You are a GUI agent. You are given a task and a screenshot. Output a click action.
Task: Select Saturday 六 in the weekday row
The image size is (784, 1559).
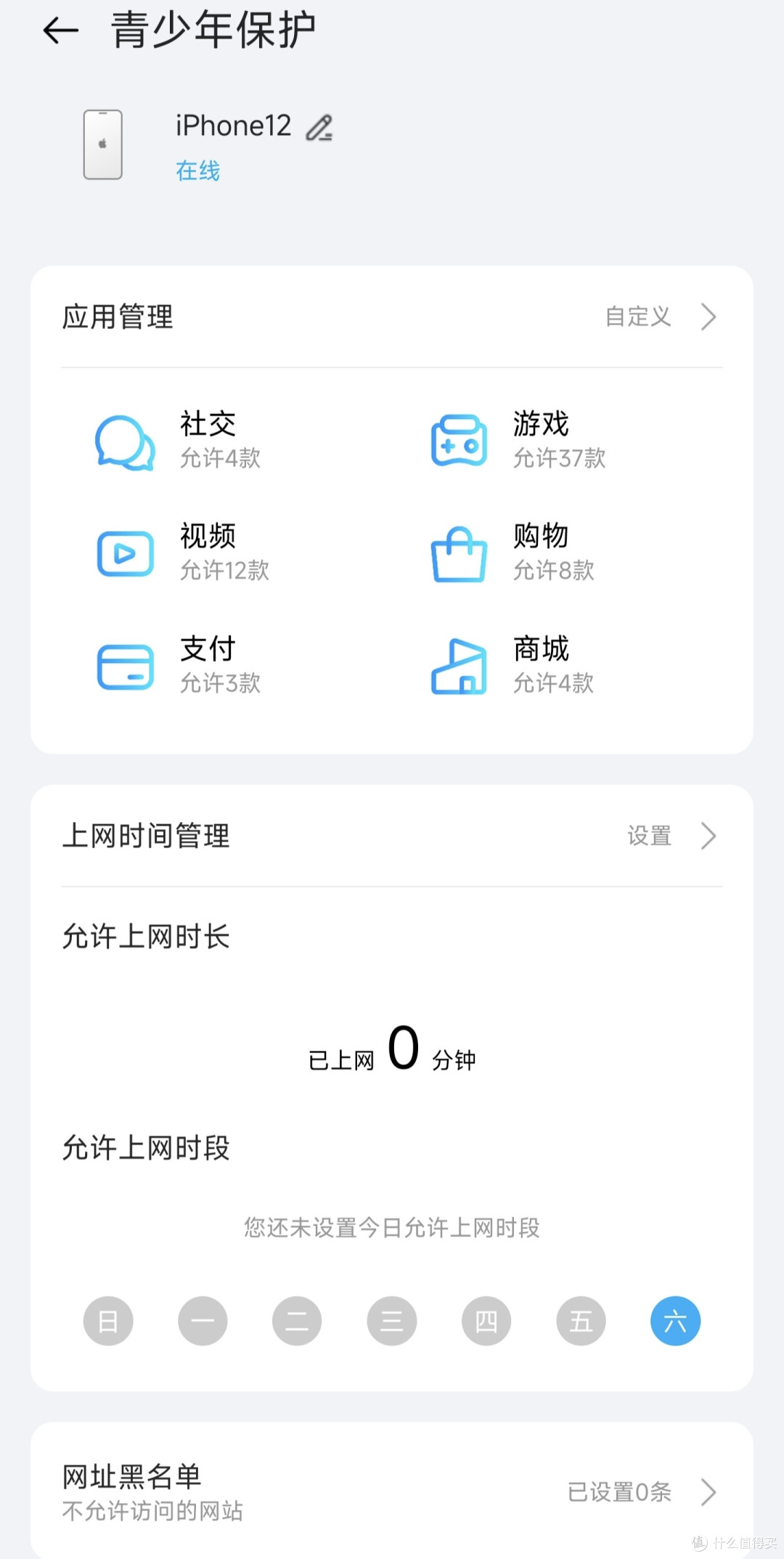(x=675, y=1321)
